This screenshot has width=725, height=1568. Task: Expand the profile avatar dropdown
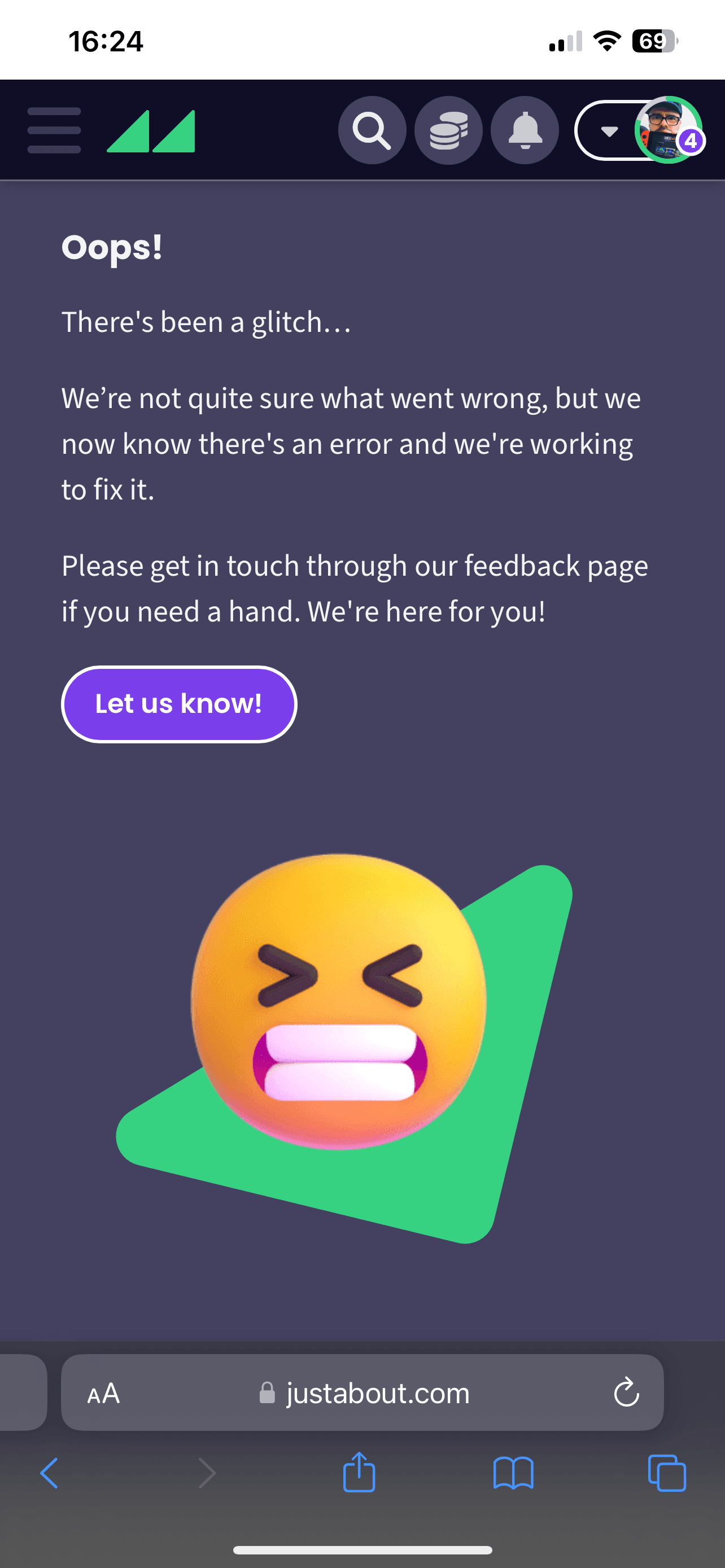(x=610, y=130)
